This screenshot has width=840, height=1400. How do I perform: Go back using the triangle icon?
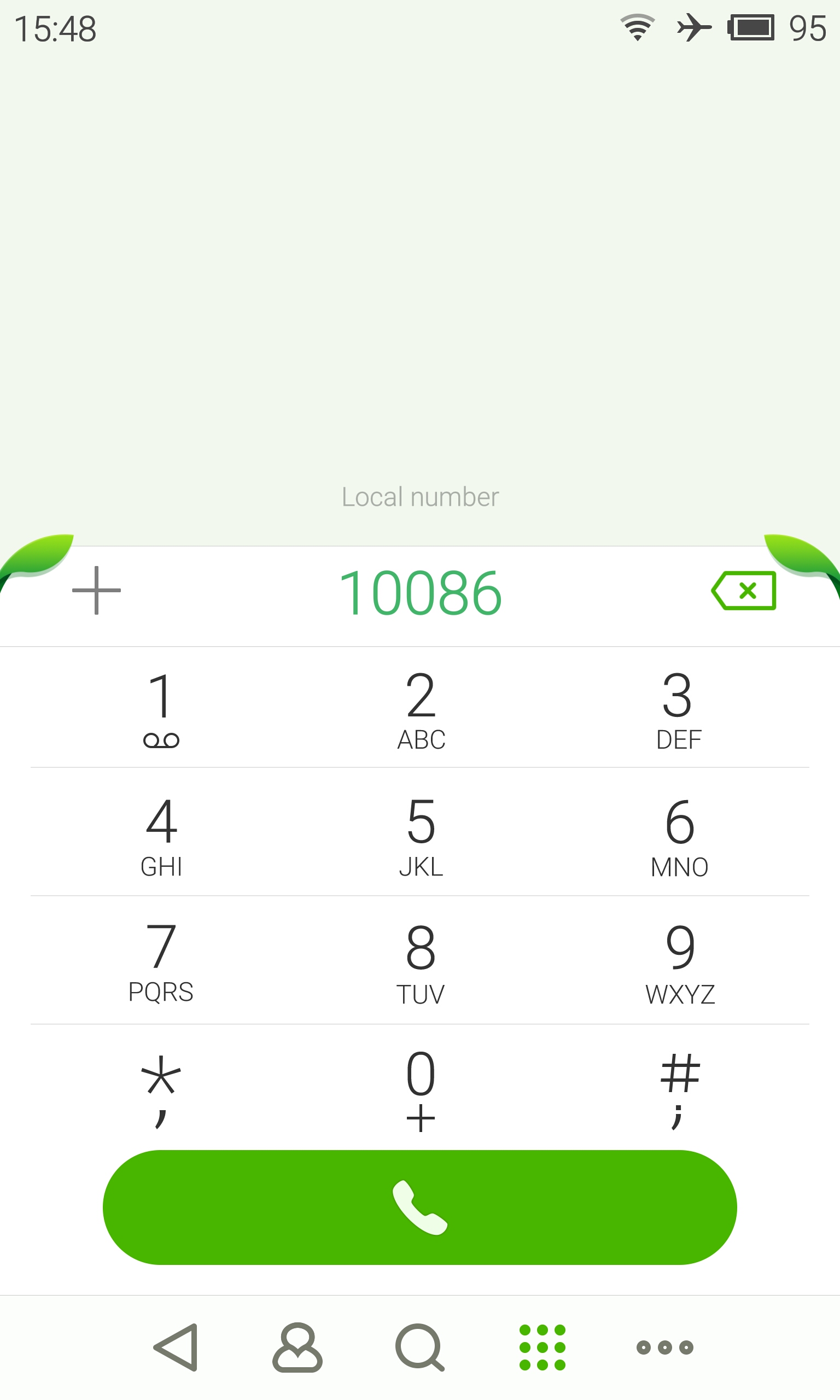point(176,1347)
